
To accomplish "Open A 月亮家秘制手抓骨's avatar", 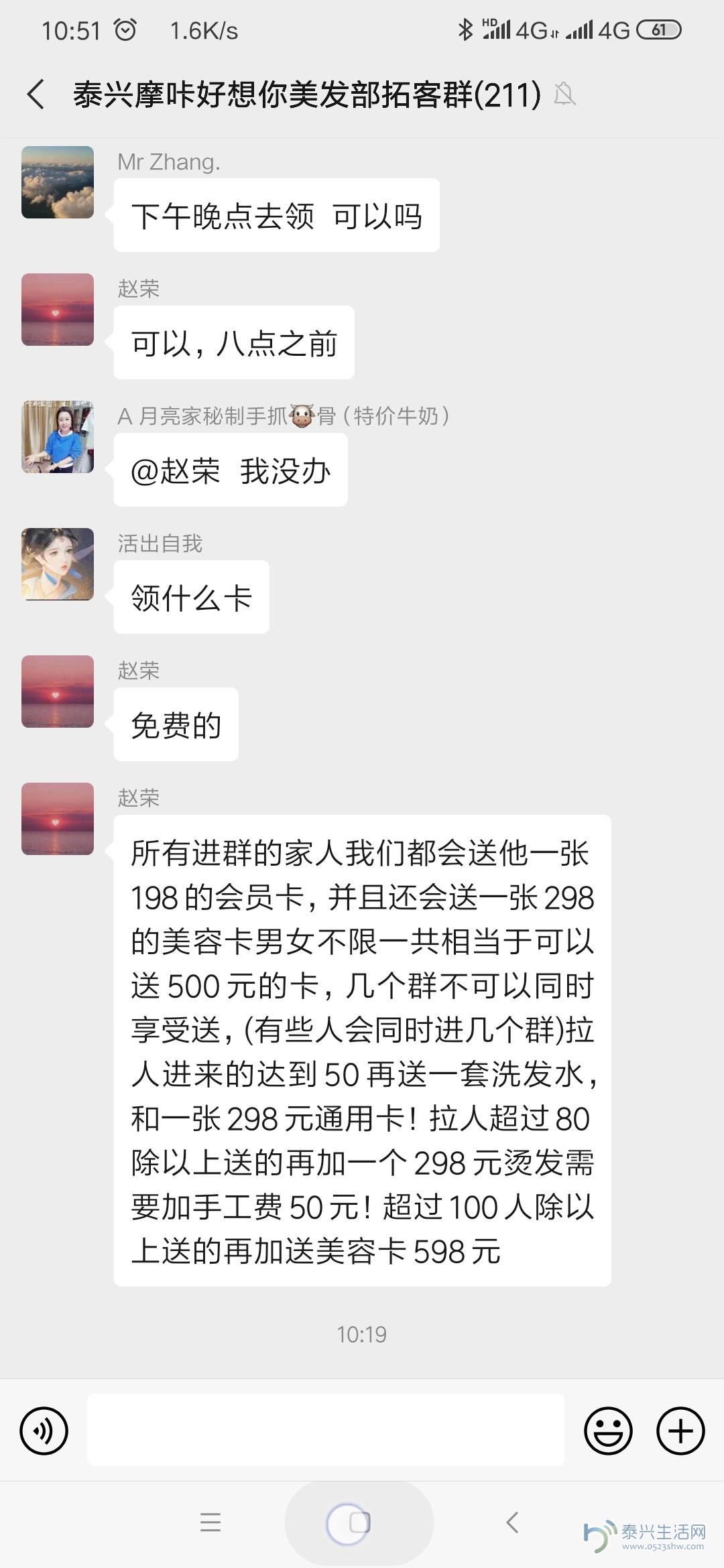I will point(58,437).
